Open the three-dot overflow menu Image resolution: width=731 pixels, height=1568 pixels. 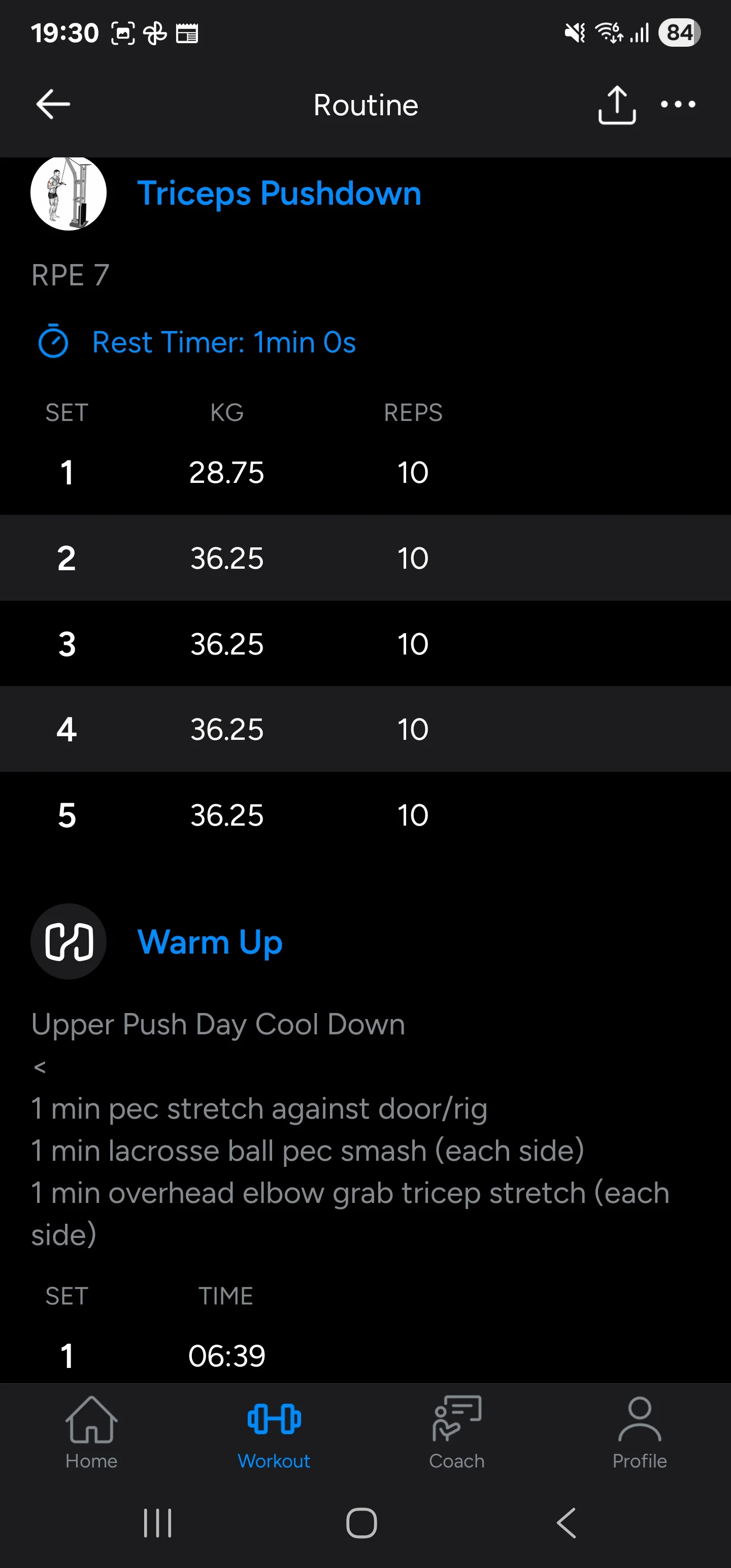tap(678, 105)
